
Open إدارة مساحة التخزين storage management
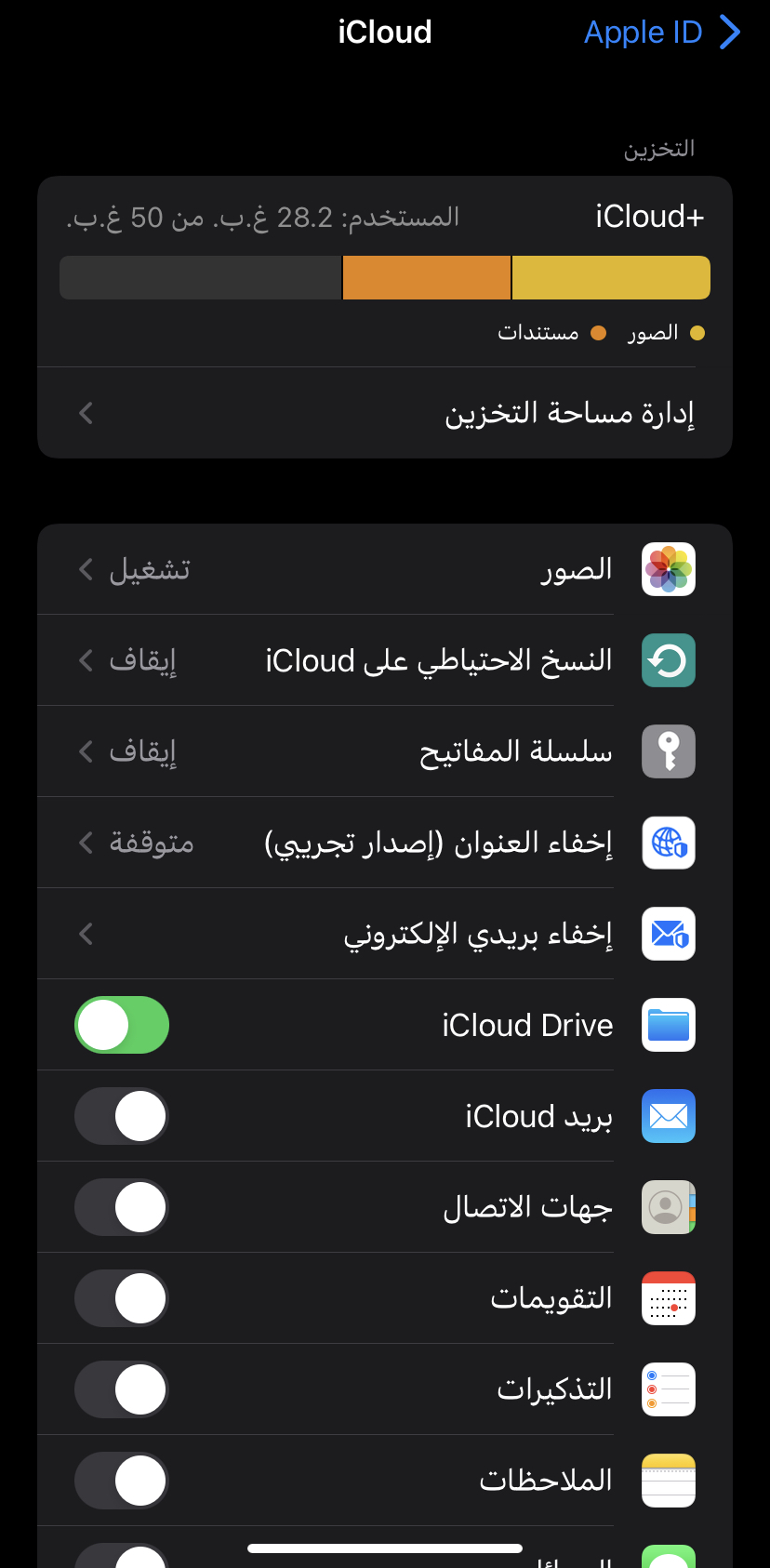385,413
